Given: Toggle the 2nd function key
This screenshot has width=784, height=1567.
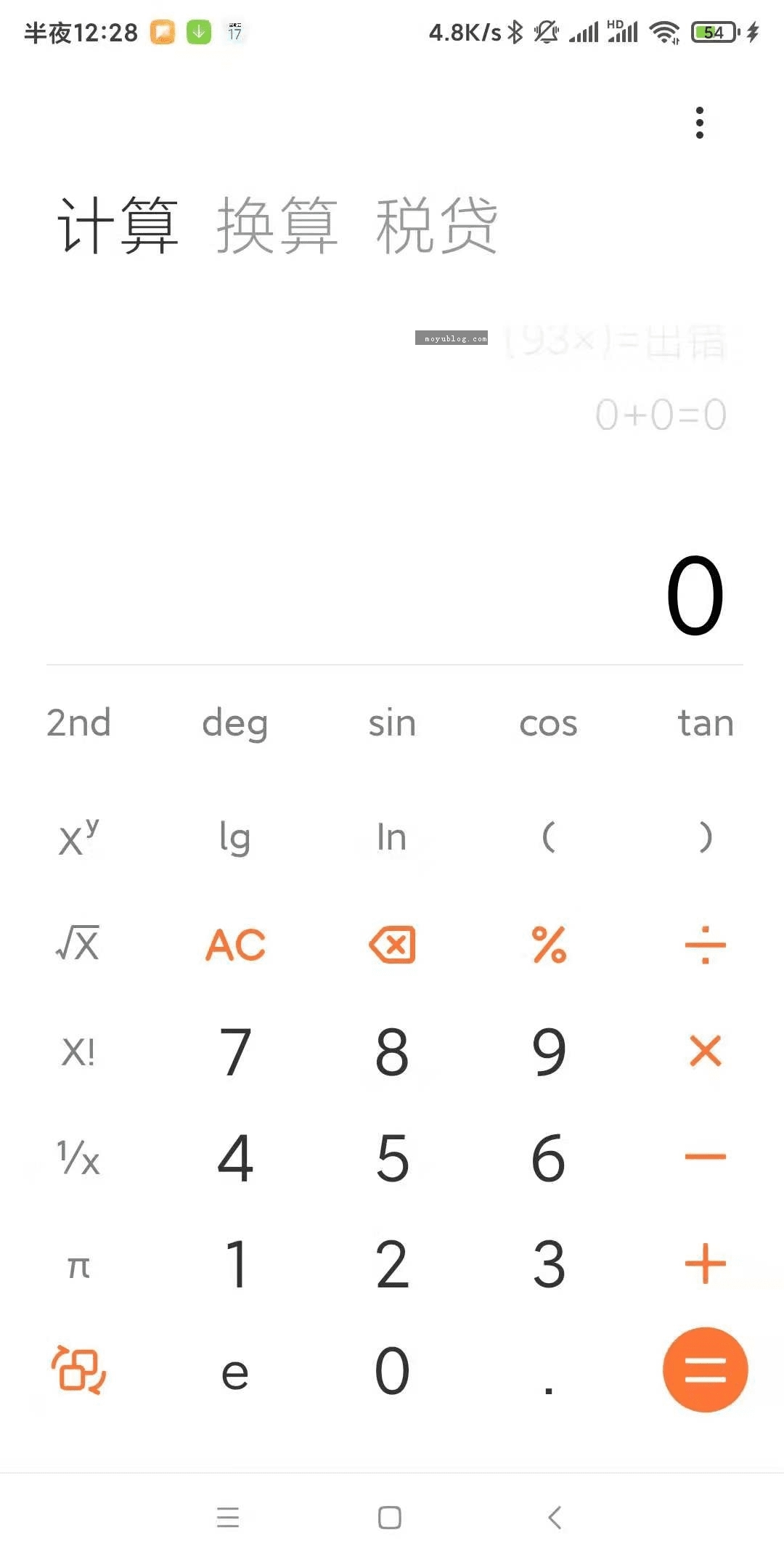Looking at the screenshot, I should point(78,723).
